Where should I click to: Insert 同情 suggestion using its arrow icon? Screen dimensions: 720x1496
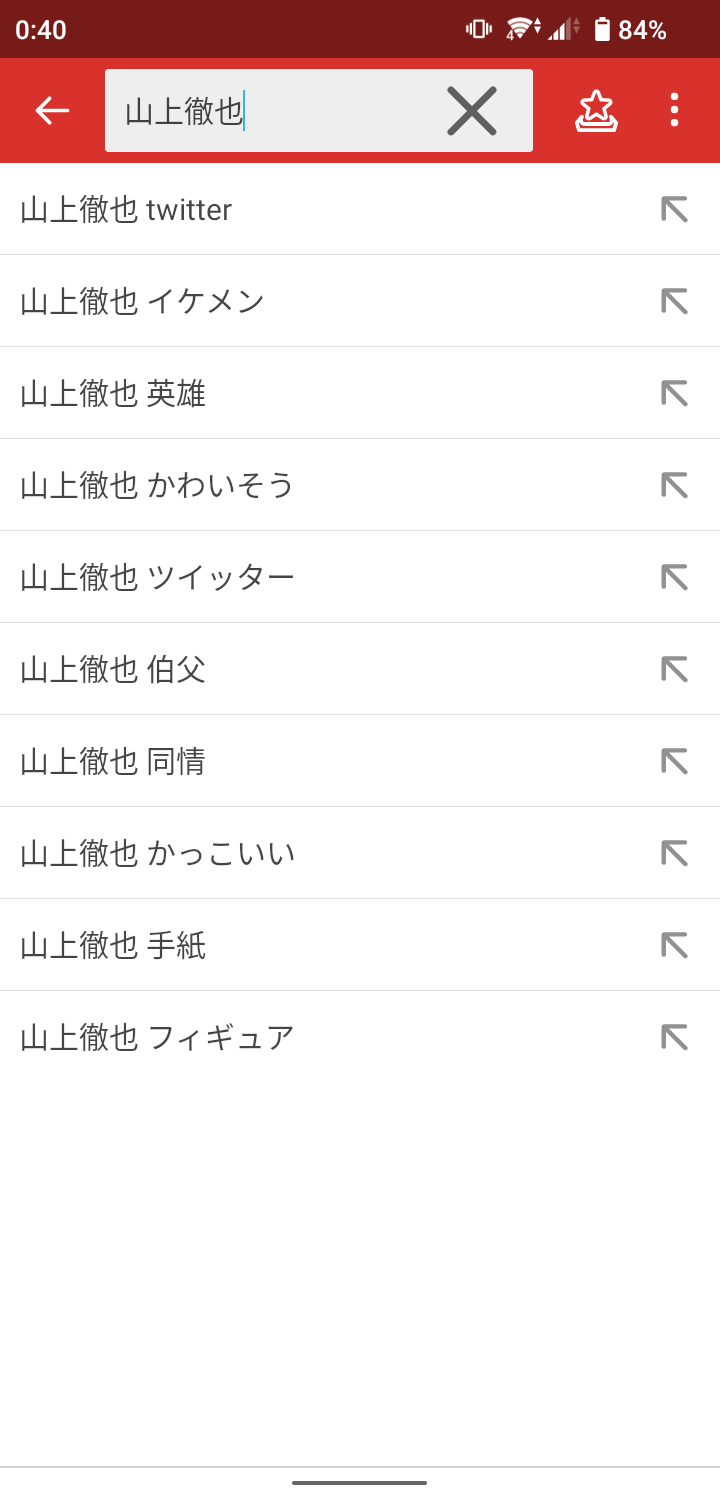[x=675, y=761]
